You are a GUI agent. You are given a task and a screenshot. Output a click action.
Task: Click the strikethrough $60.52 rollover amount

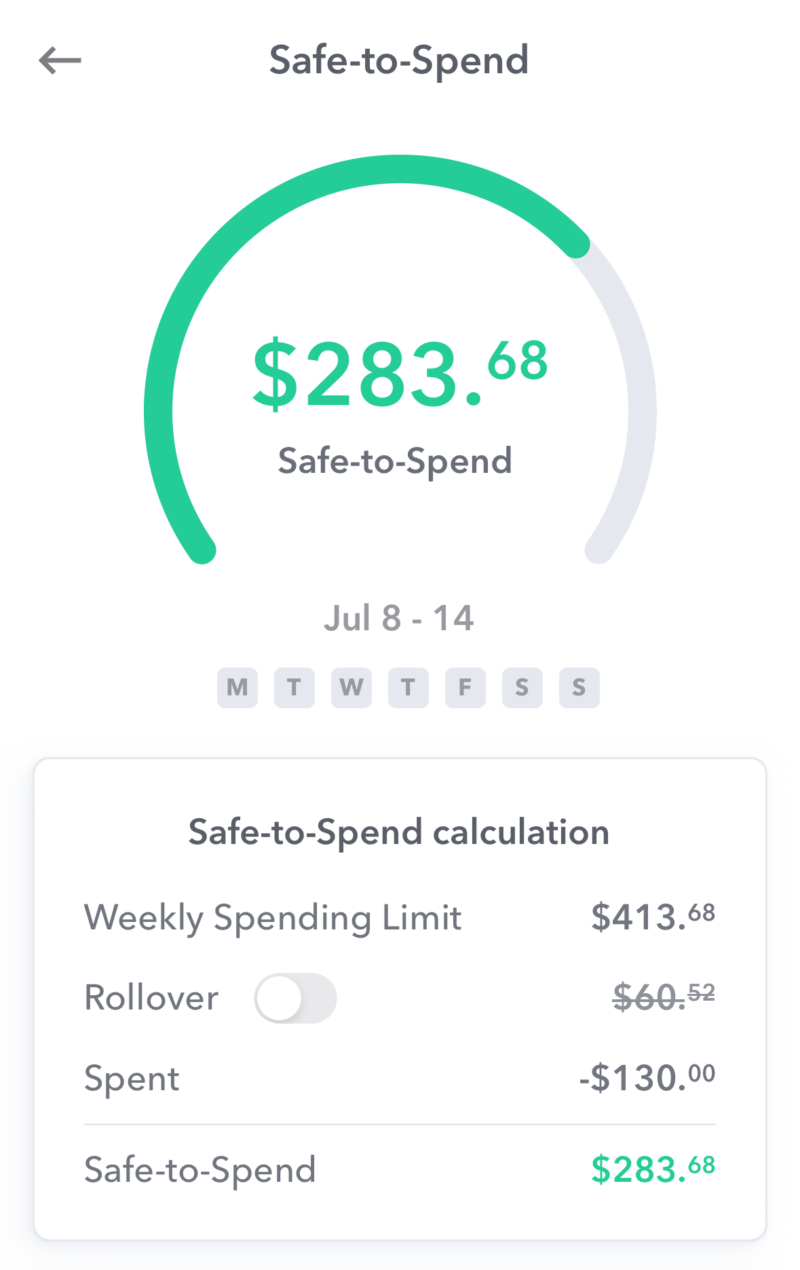point(665,997)
